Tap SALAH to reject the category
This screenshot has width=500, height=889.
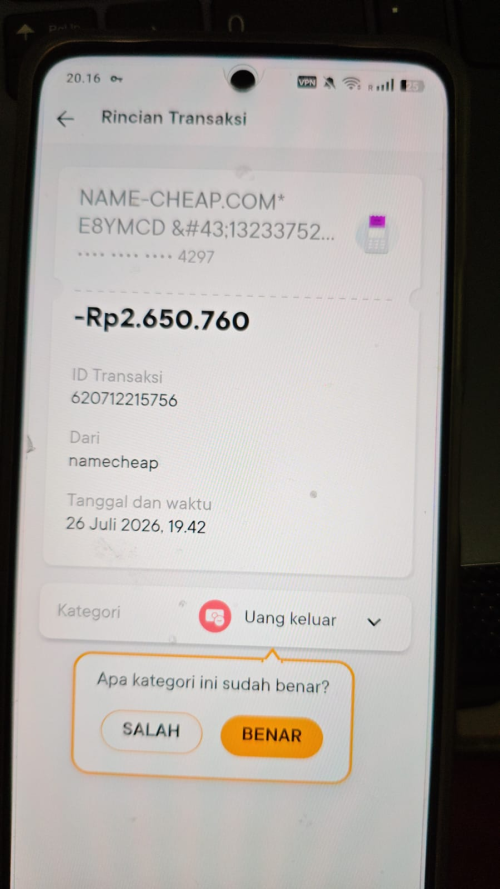(x=151, y=731)
